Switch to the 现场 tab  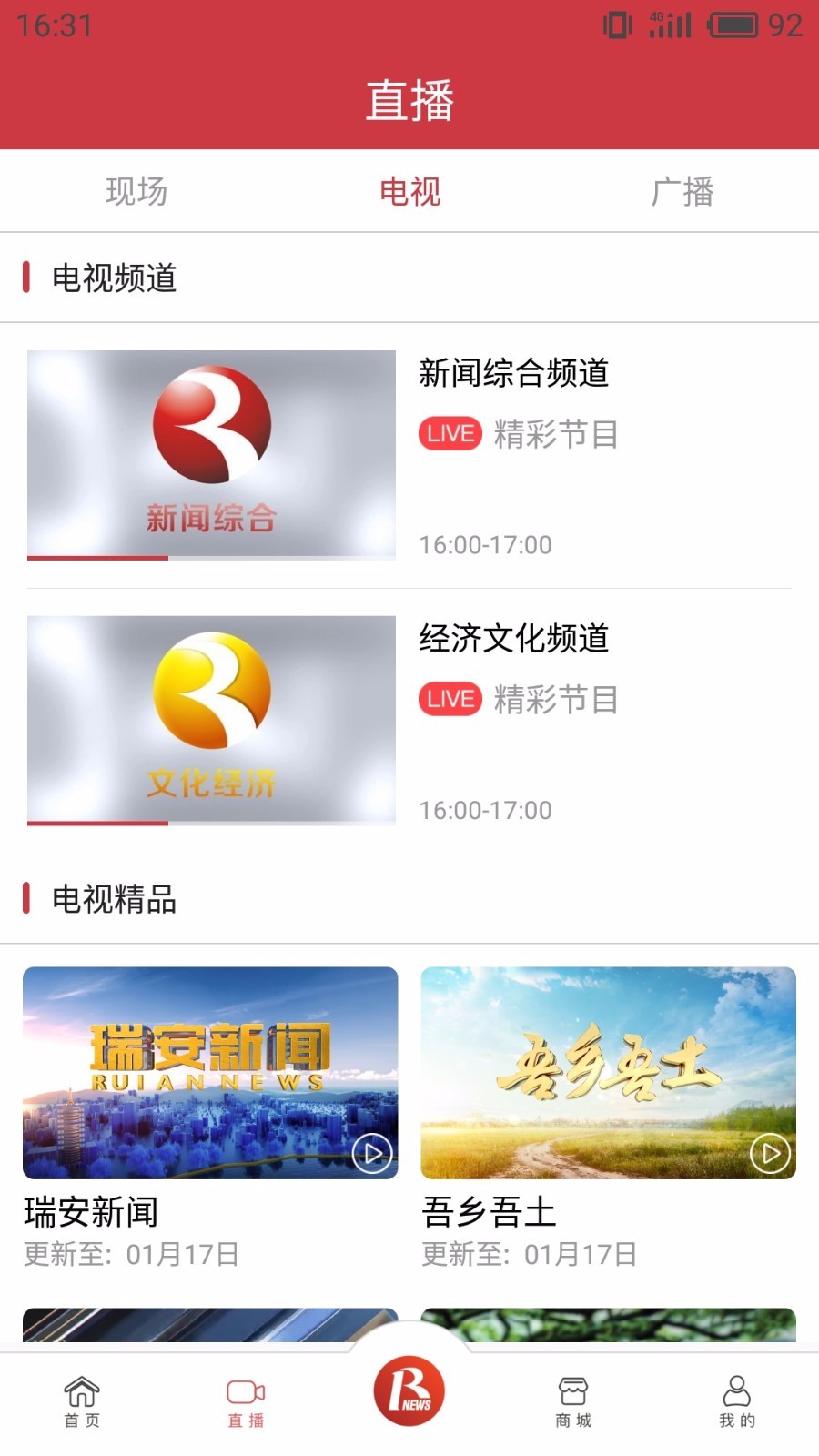point(135,192)
